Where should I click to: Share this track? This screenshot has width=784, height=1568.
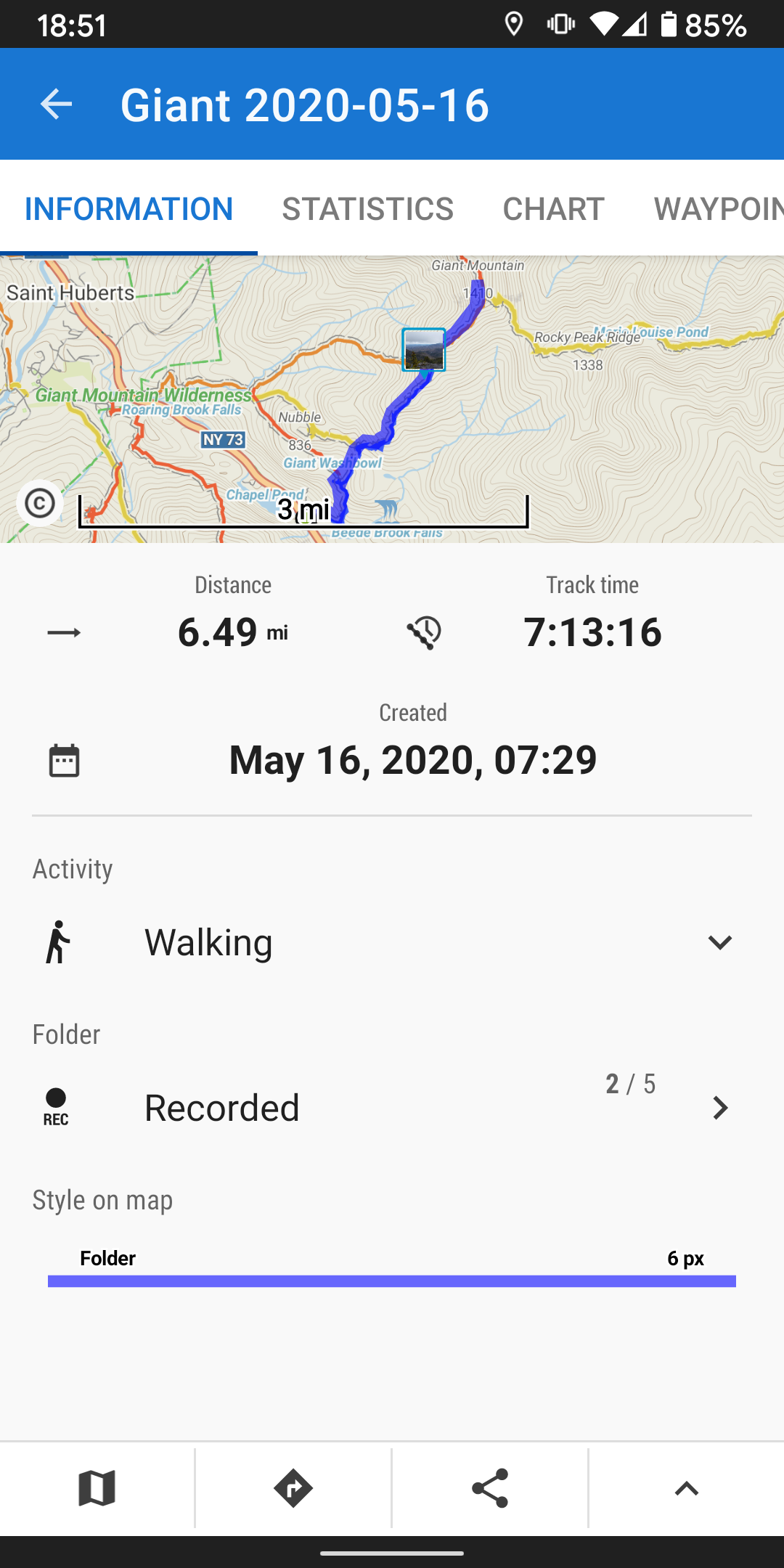(x=490, y=1488)
